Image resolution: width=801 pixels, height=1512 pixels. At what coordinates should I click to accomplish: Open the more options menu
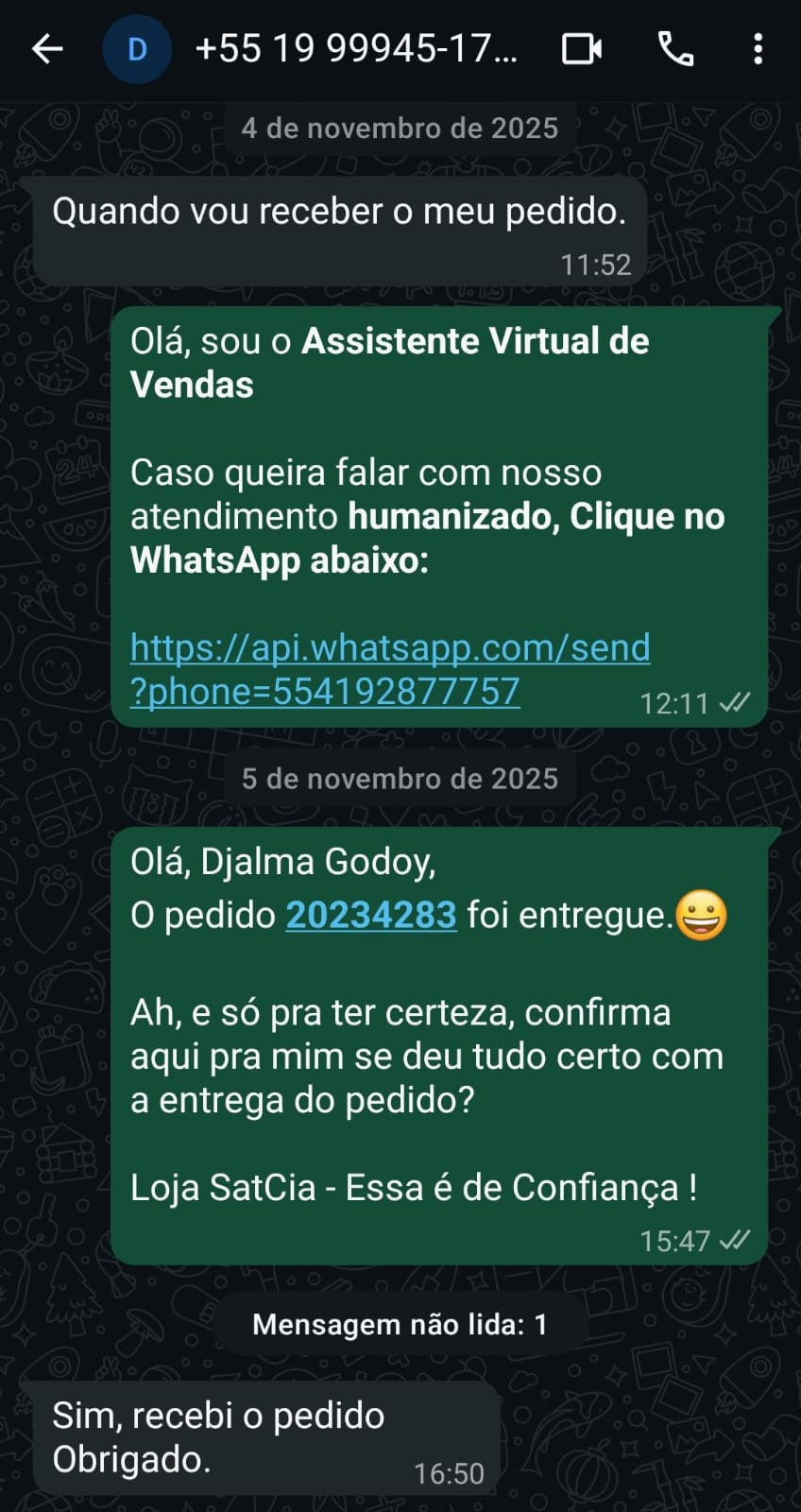(758, 49)
